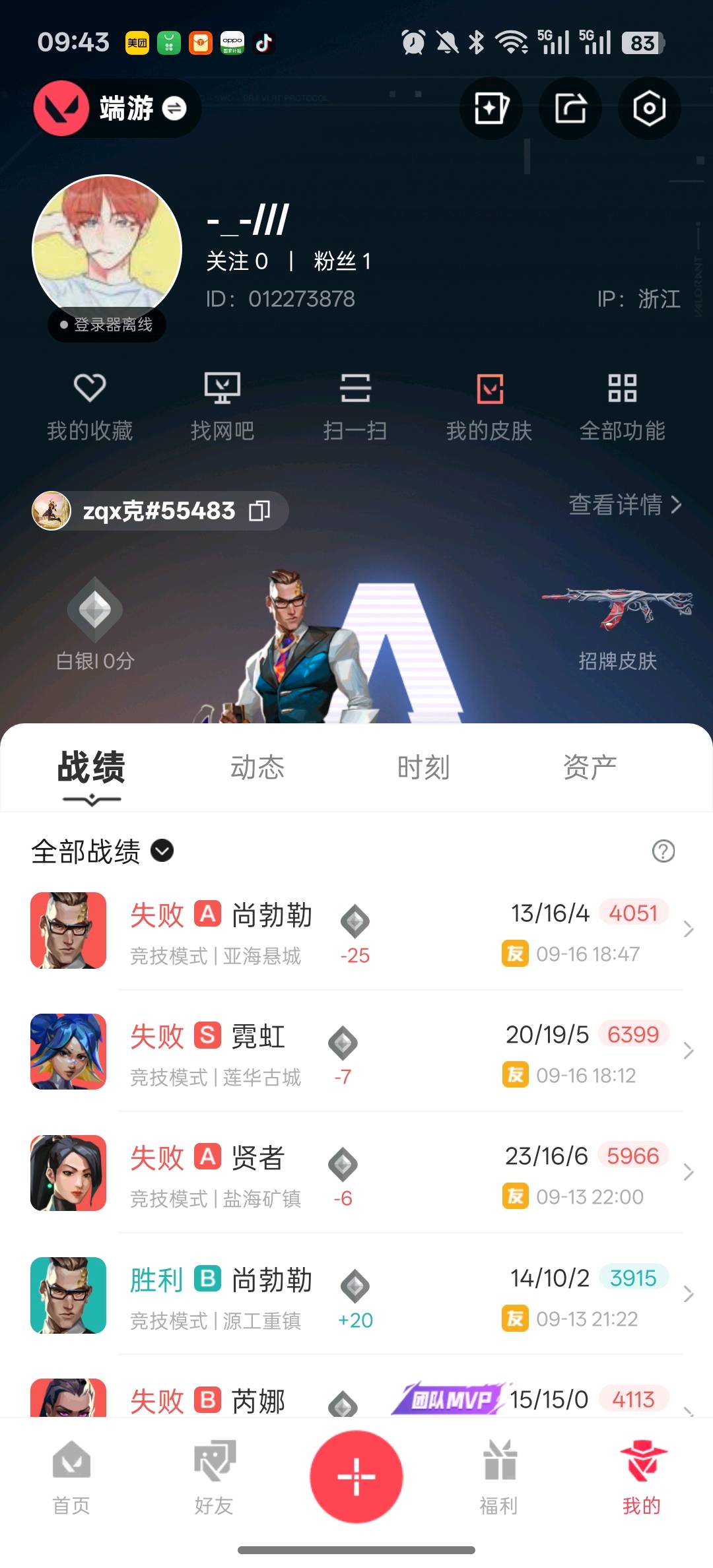Open 我的皮肤 skins
713x1568 pixels.
(489, 406)
